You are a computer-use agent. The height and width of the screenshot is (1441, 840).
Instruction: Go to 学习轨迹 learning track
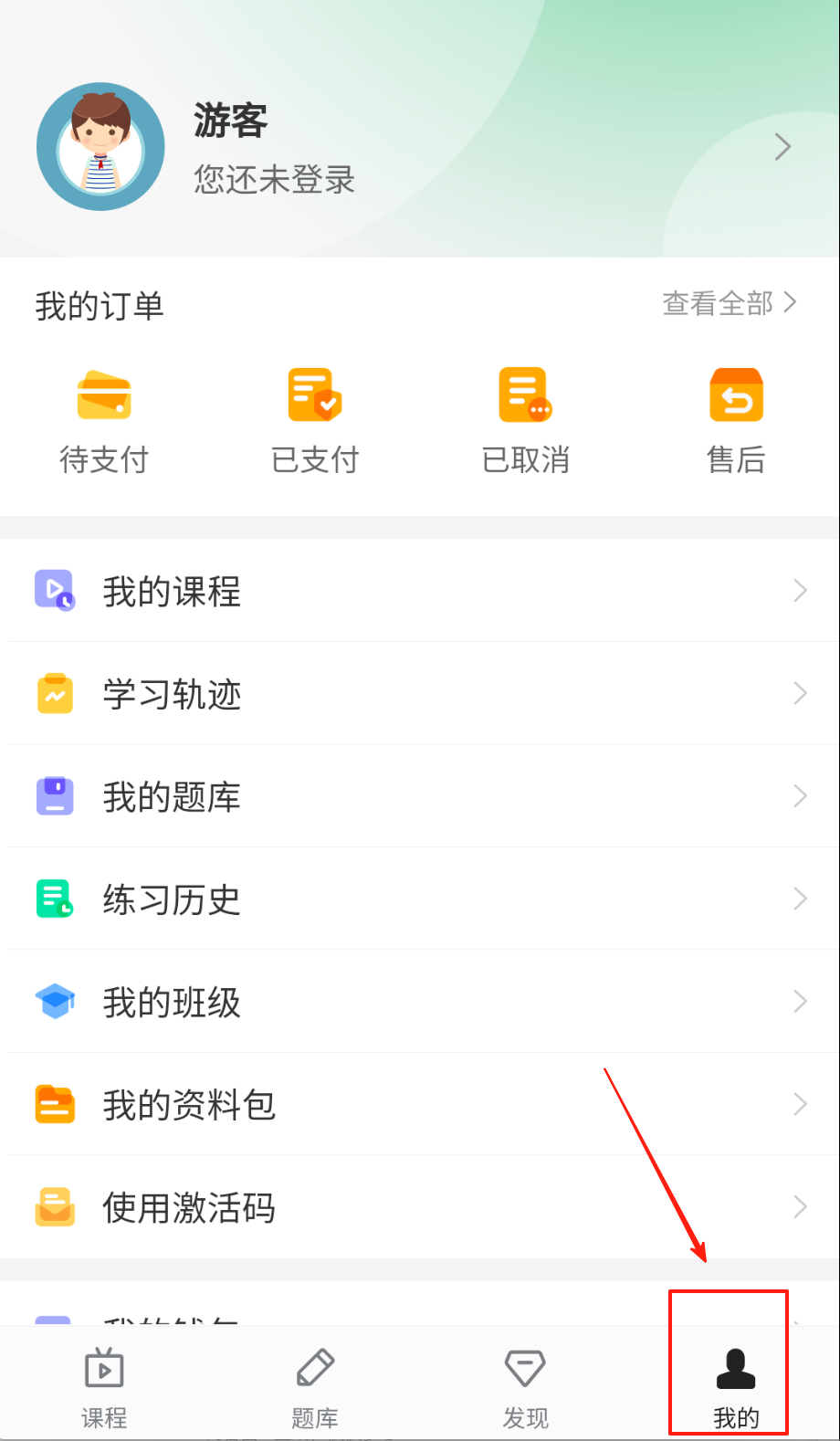[x=420, y=694]
